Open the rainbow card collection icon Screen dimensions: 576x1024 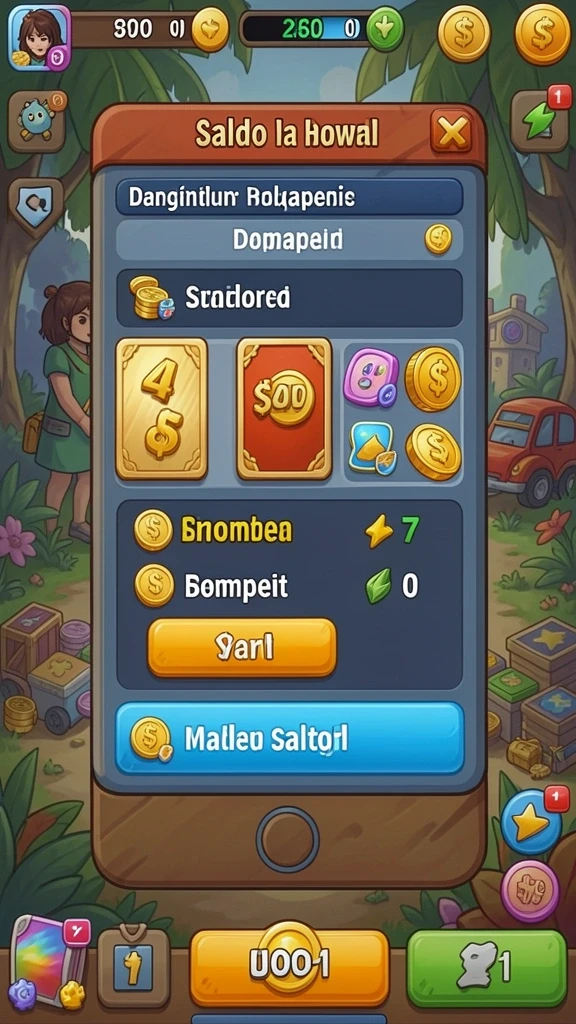(48, 961)
